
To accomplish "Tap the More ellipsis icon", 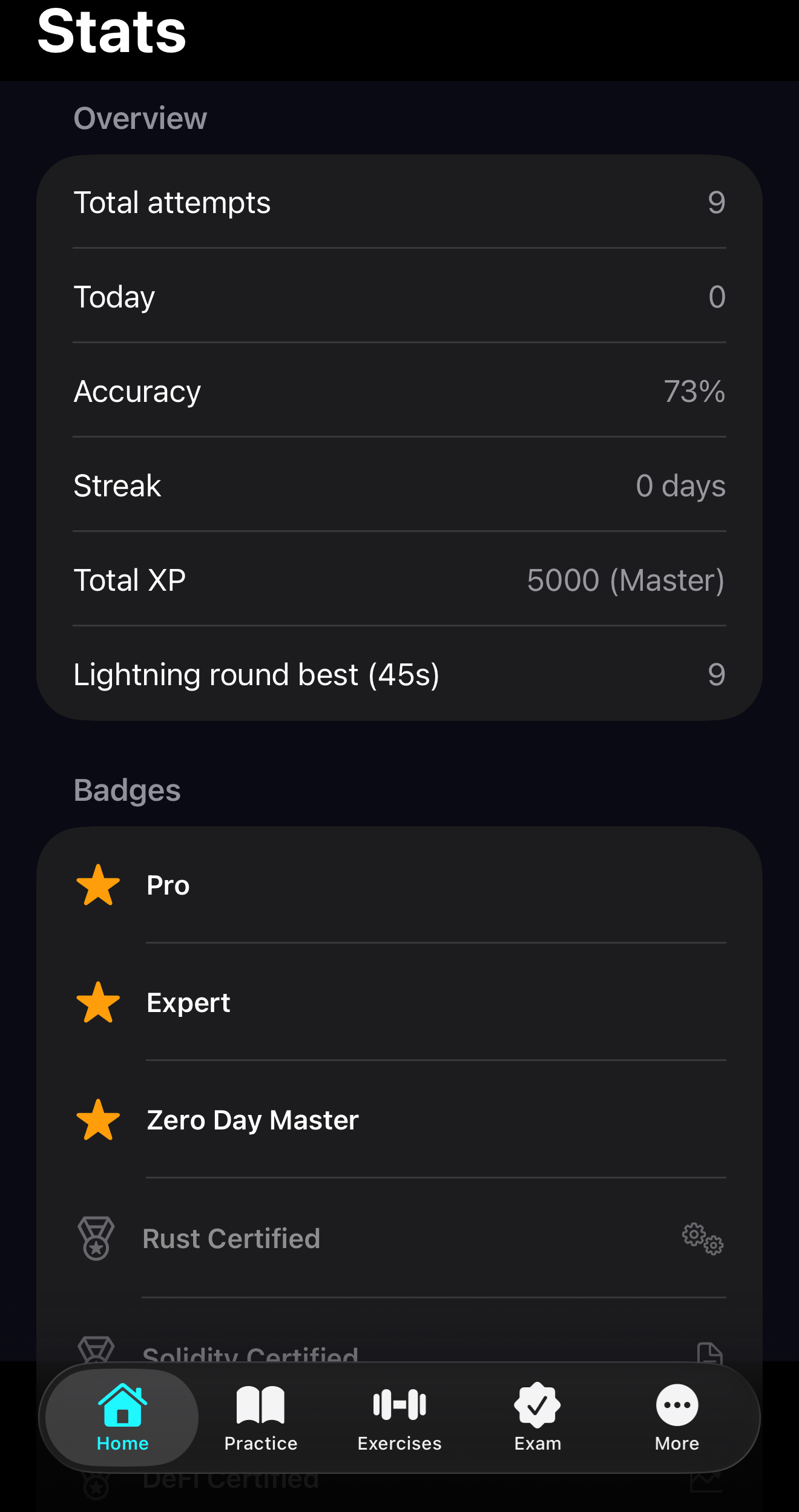I will click(677, 1404).
